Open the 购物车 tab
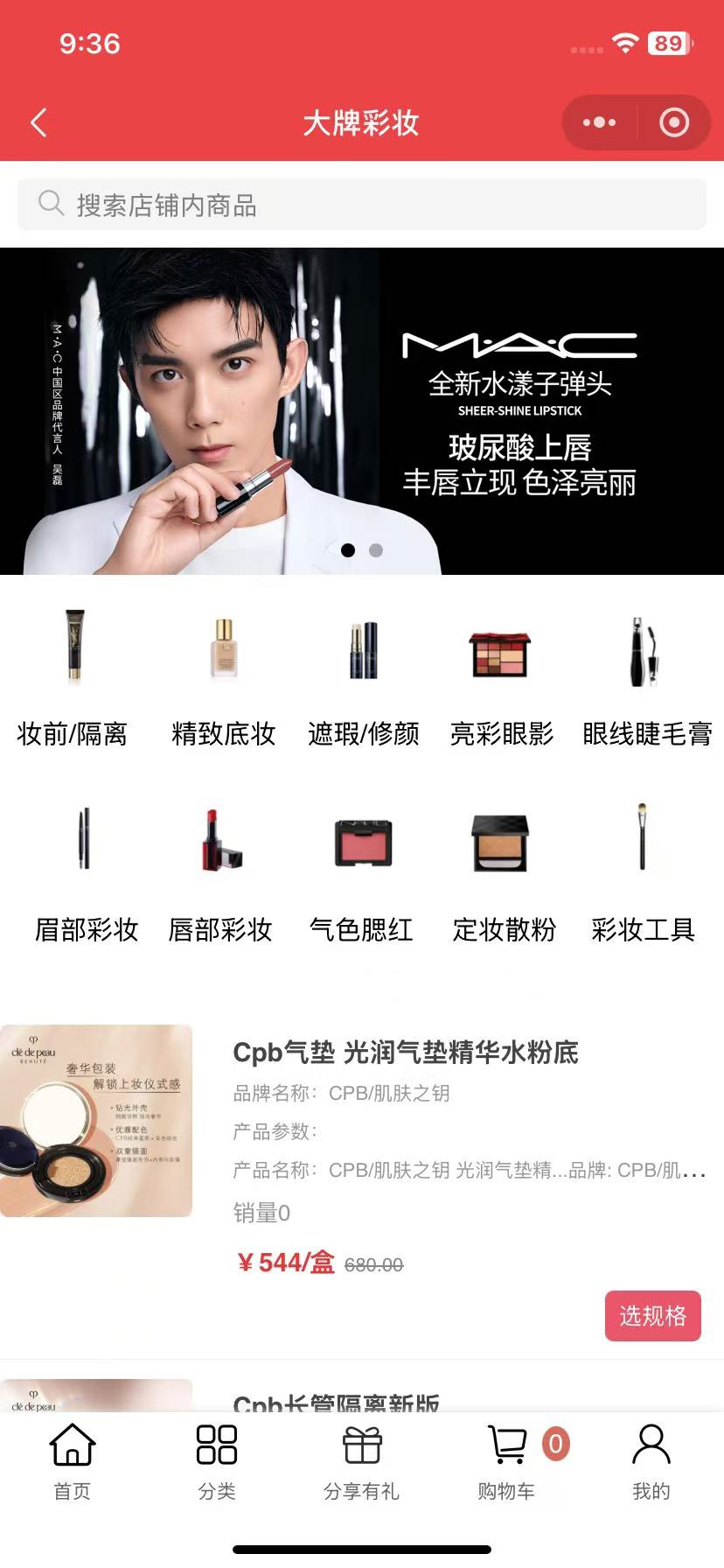The width and height of the screenshot is (724, 1568). pyautogui.click(x=507, y=1462)
